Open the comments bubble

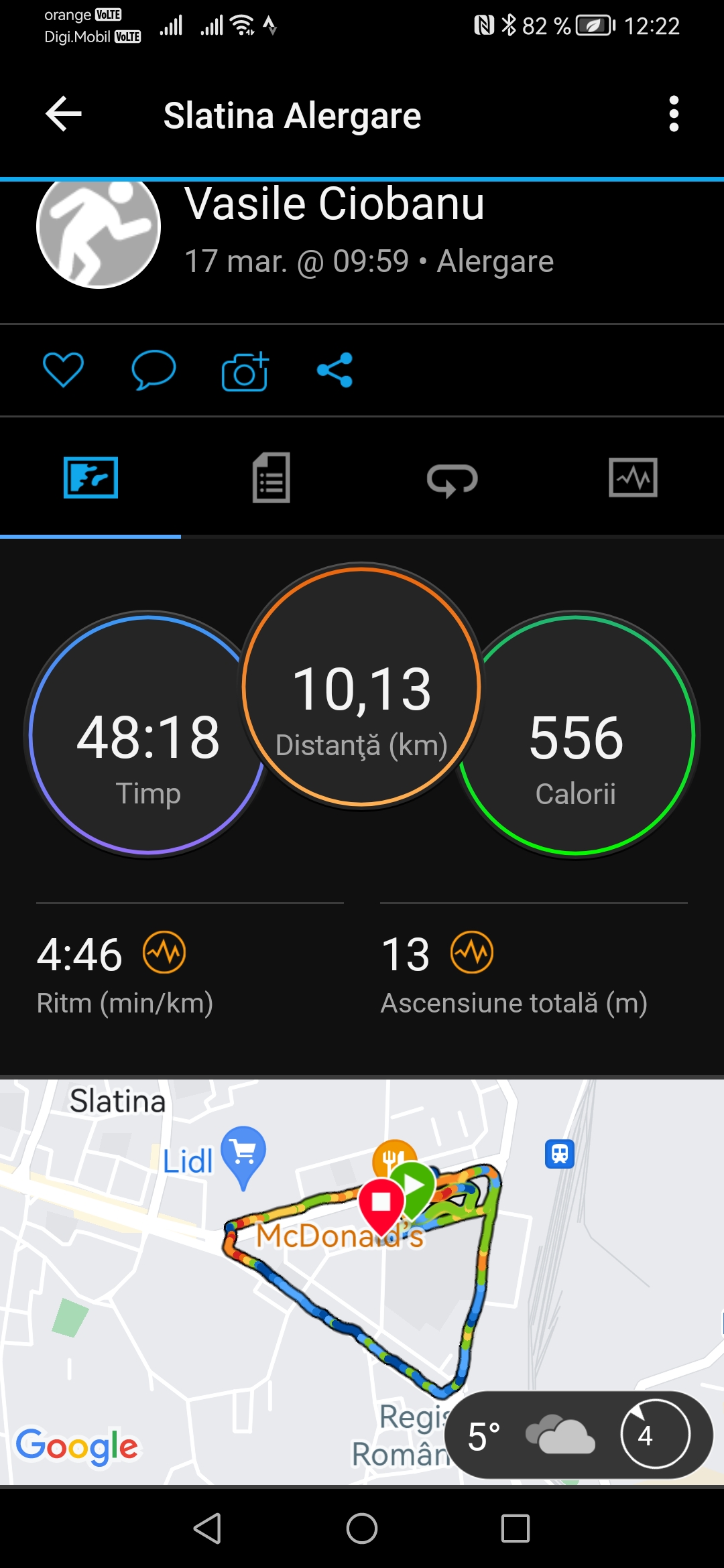point(154,370)
